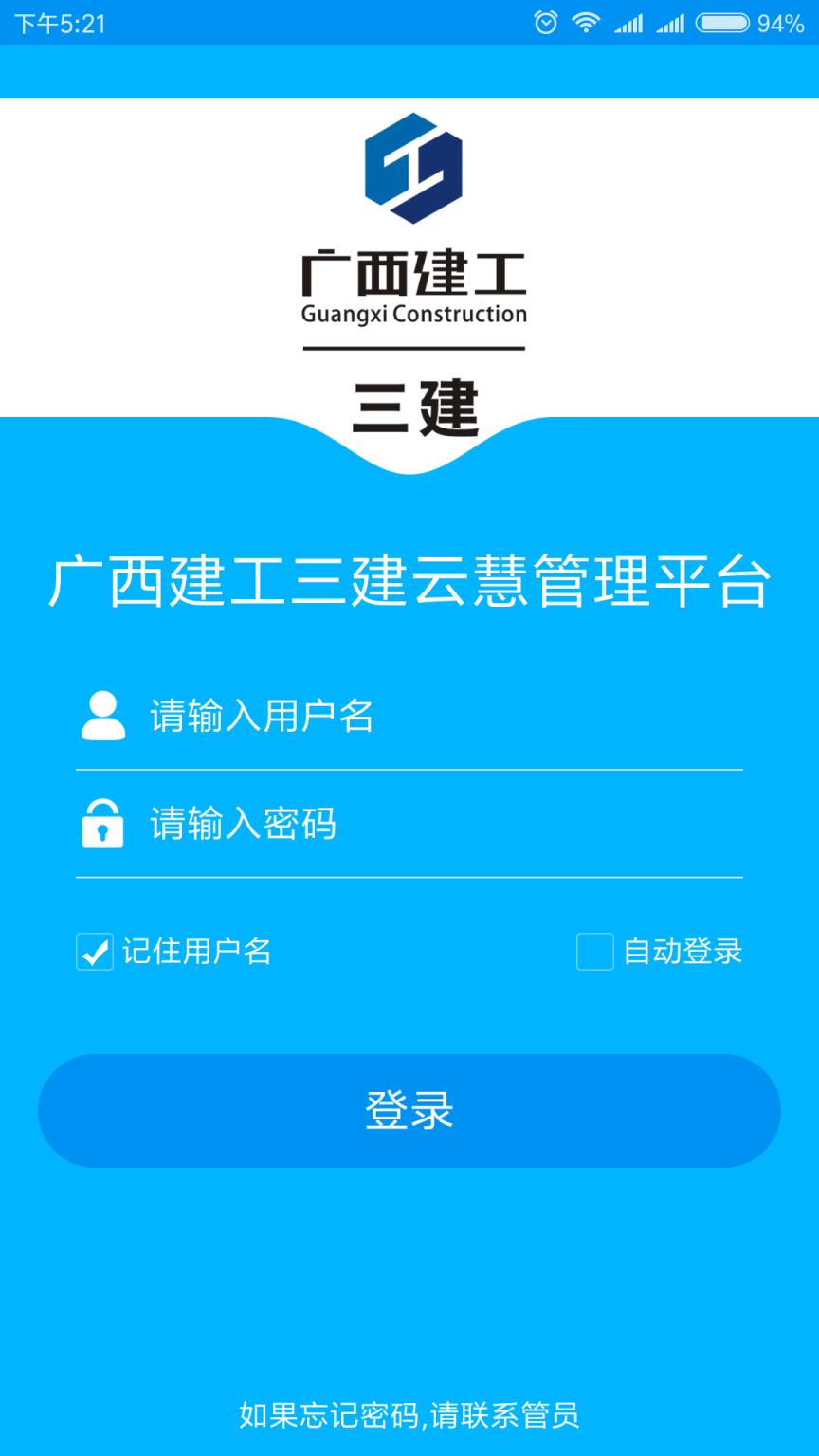
Task: Click the person icon in username field
Action: [104, 718]
